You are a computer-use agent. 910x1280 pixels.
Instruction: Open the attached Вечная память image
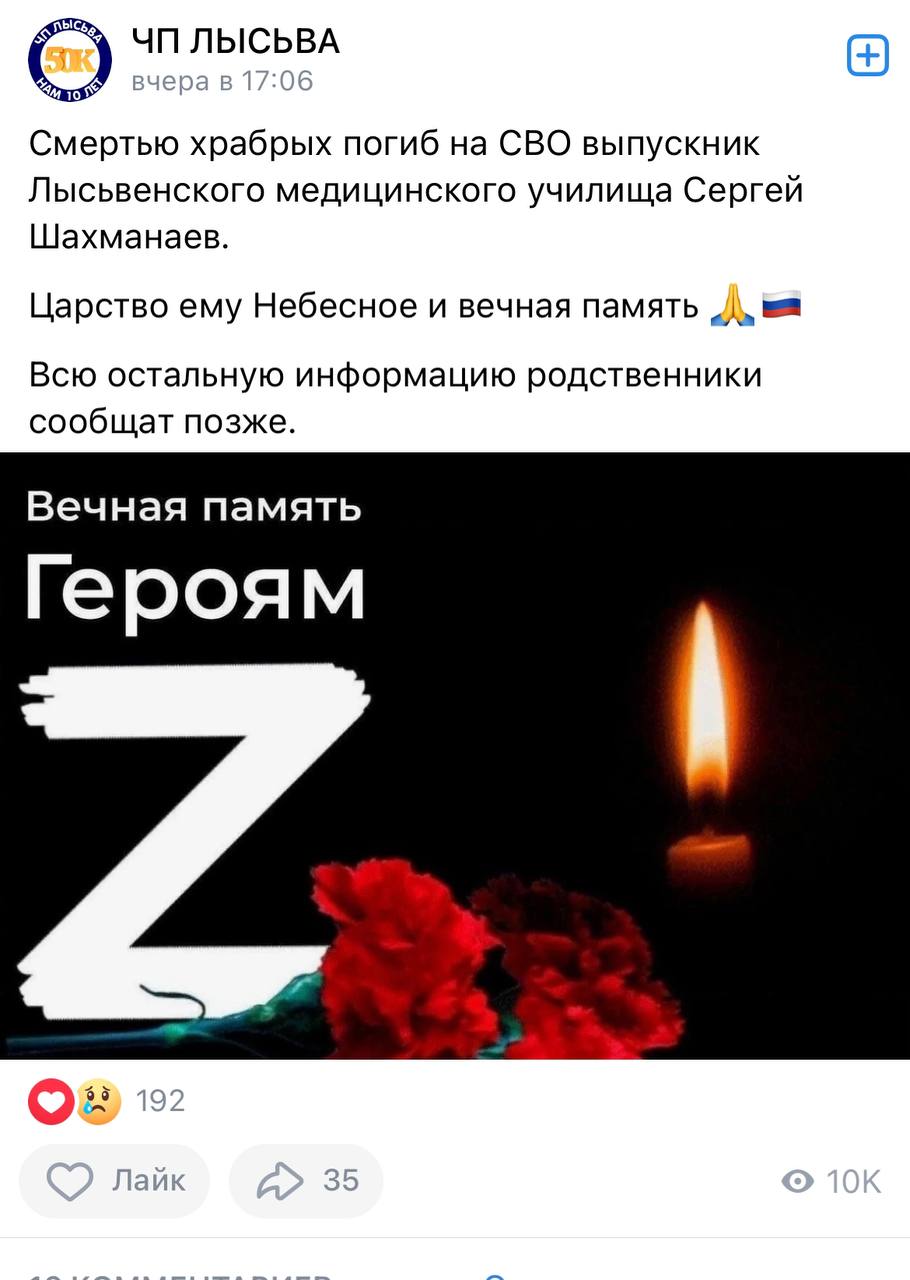click(x=455, y=755)
